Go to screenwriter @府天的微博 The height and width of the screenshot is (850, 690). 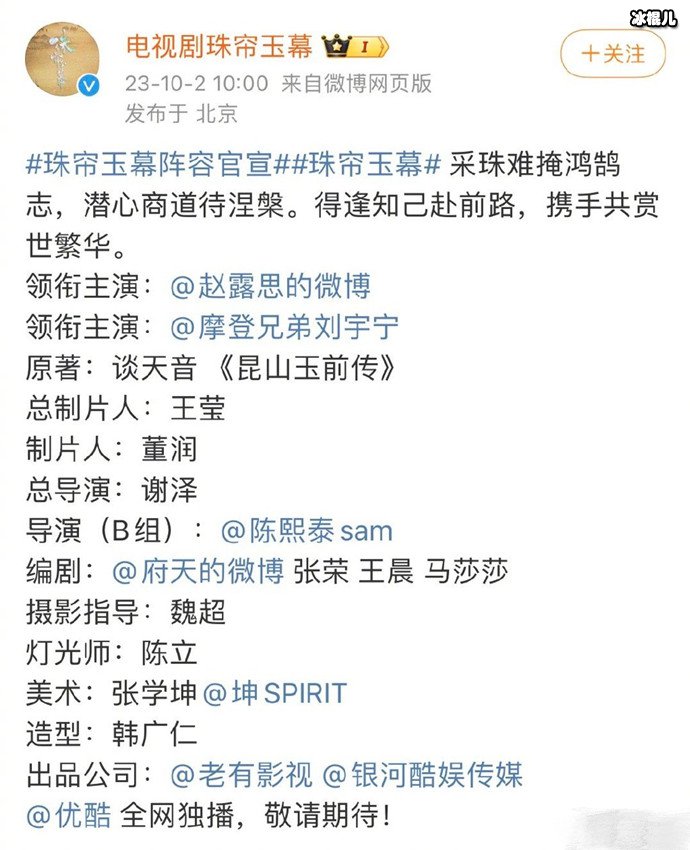point(199,571)
